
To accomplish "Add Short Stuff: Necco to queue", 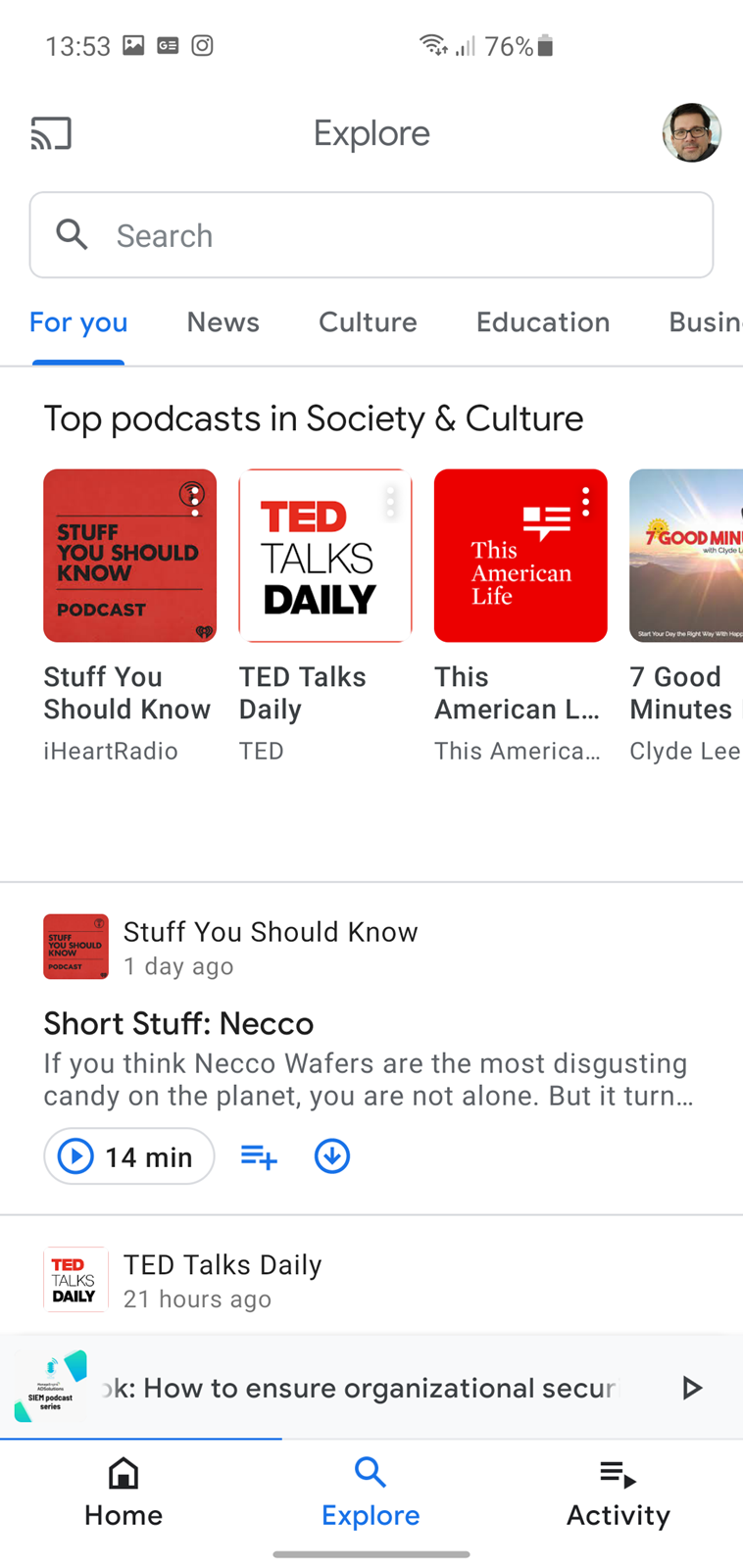I will (x=259, y=1156).
